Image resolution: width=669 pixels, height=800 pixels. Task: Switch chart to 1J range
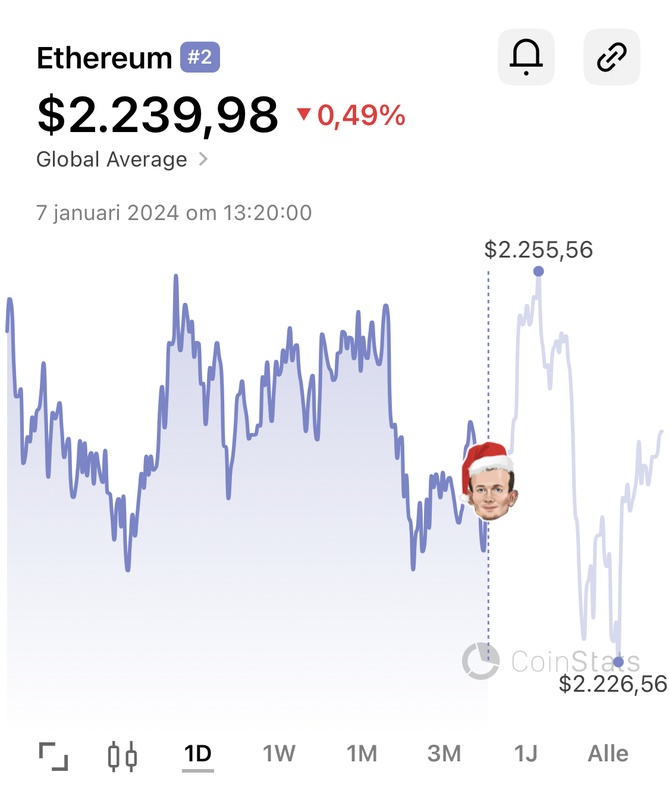[525, 754]
